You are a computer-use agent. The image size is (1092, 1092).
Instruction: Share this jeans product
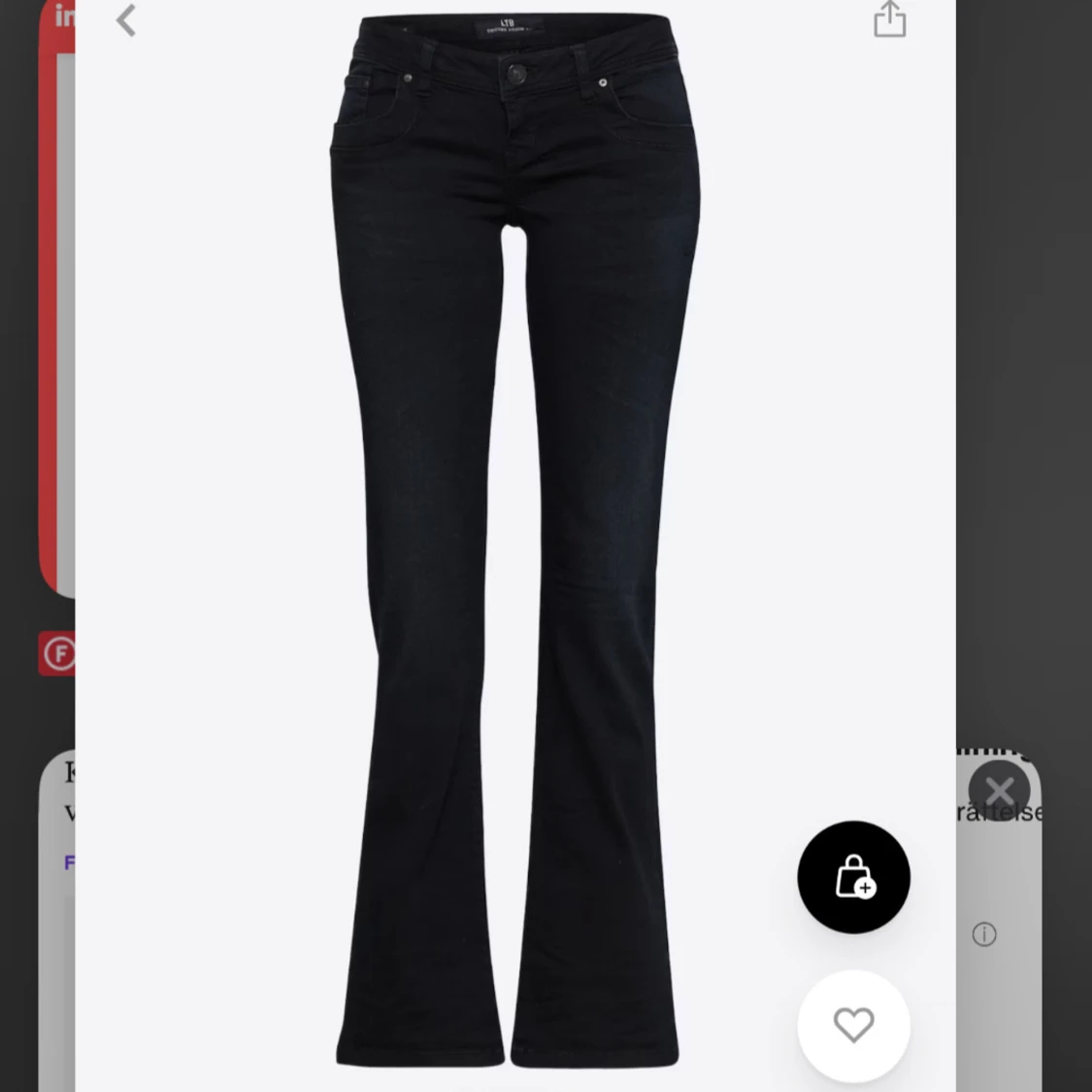(889, 19)
